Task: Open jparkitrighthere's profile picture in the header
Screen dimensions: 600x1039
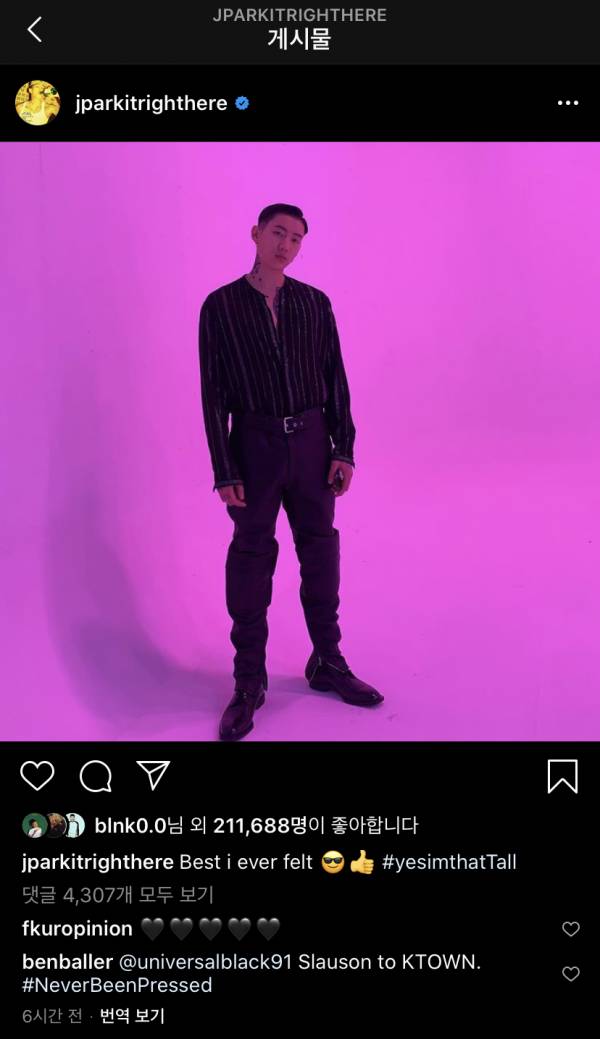Action: pos(37,103)
